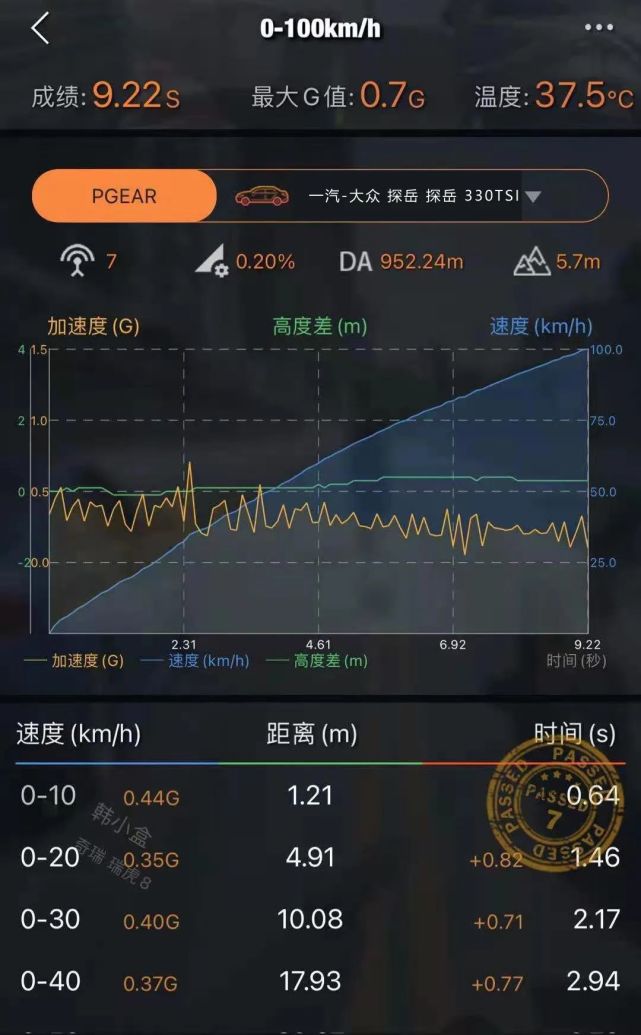Go back using the top-left arrow
Image resolution: width=641 pixels, height=1035 pixels.
[x=40, y=29]
